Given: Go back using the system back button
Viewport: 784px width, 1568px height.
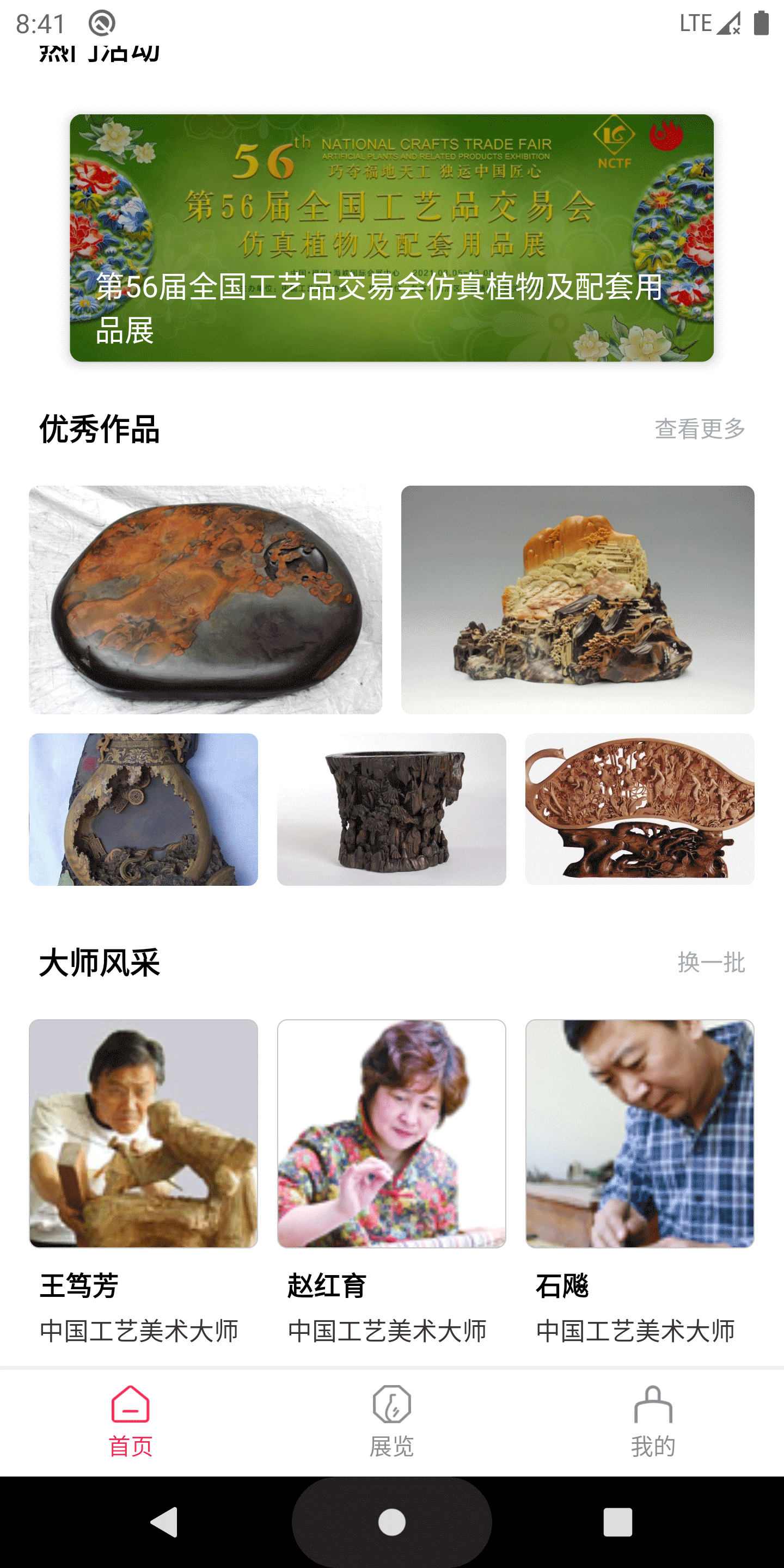Looking at the screenshot, I should point(164,1522).
